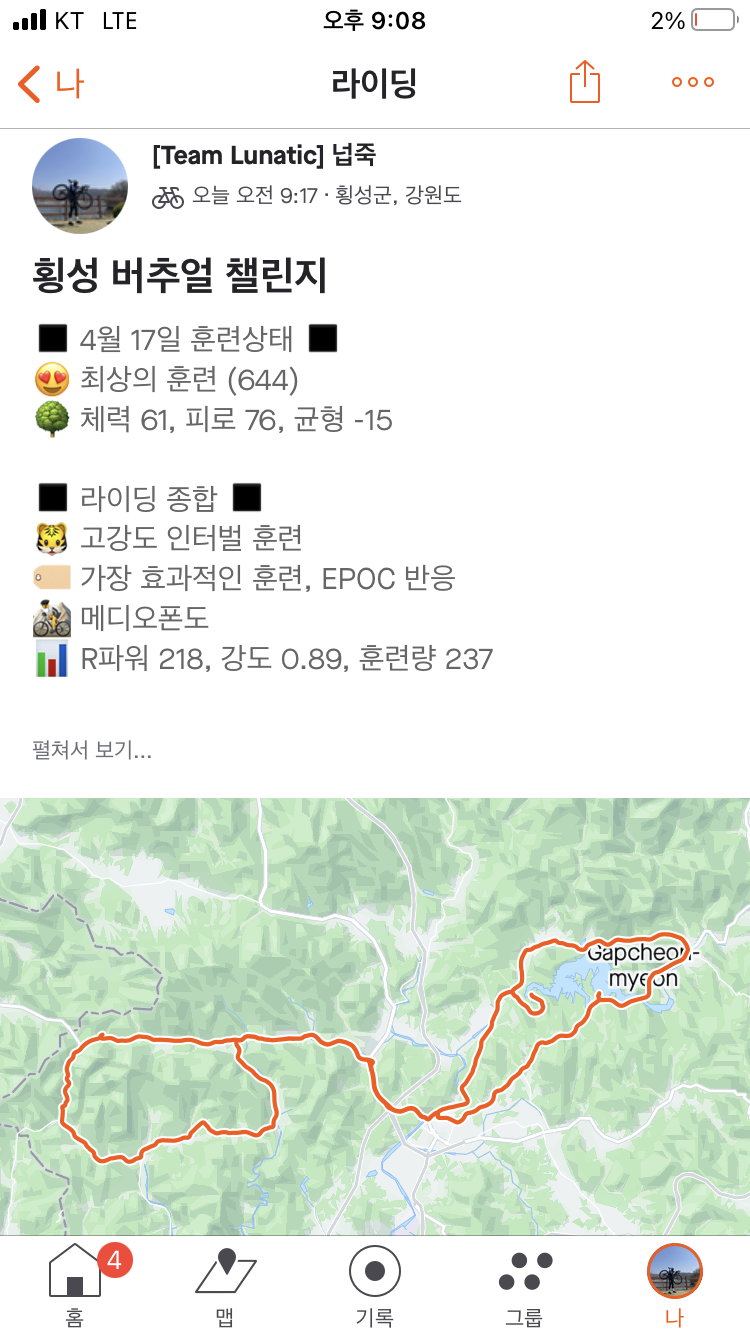Switch to the 맵 tab
Viewport: 750px width, 1334px height.
[225, 1285]
